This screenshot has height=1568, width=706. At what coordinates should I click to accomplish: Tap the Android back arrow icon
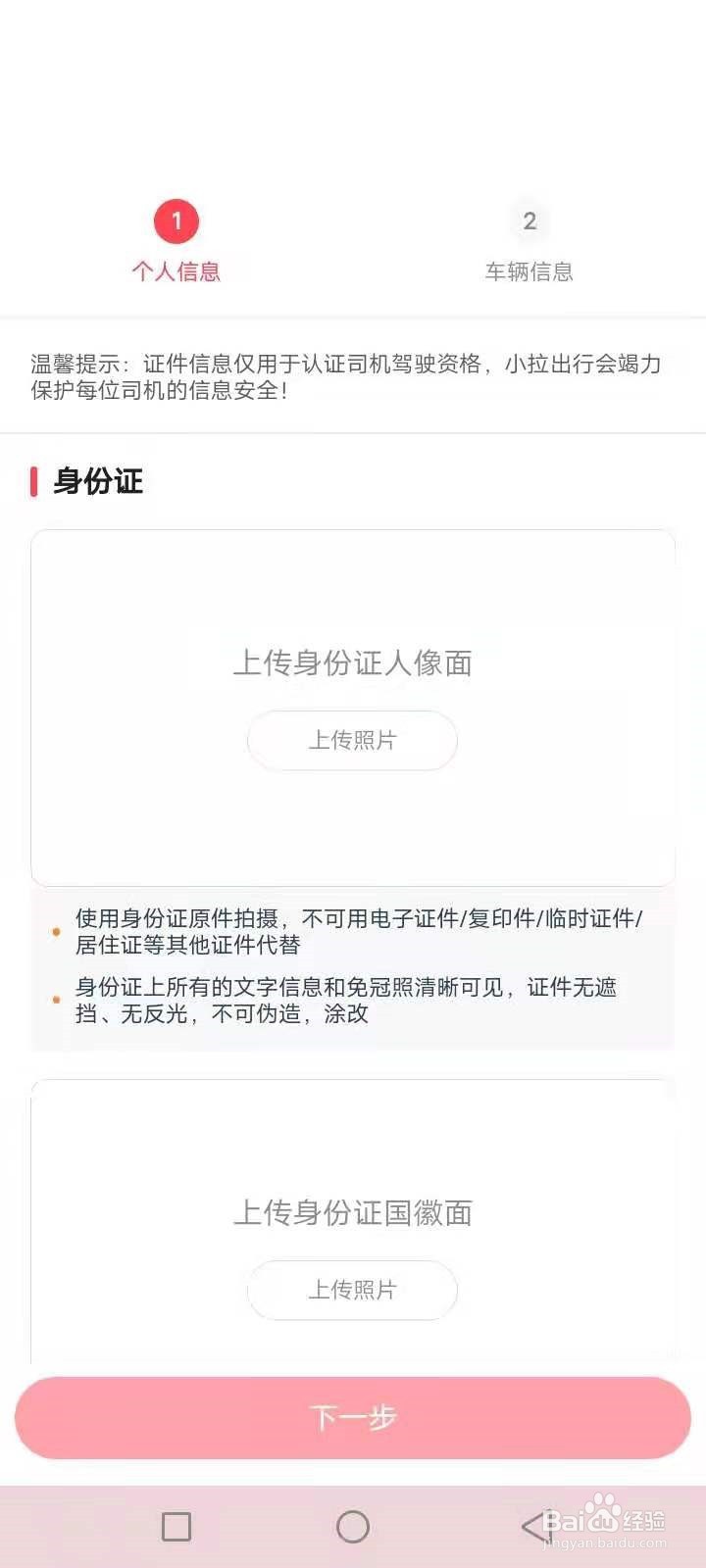(x=529, y=1527)
